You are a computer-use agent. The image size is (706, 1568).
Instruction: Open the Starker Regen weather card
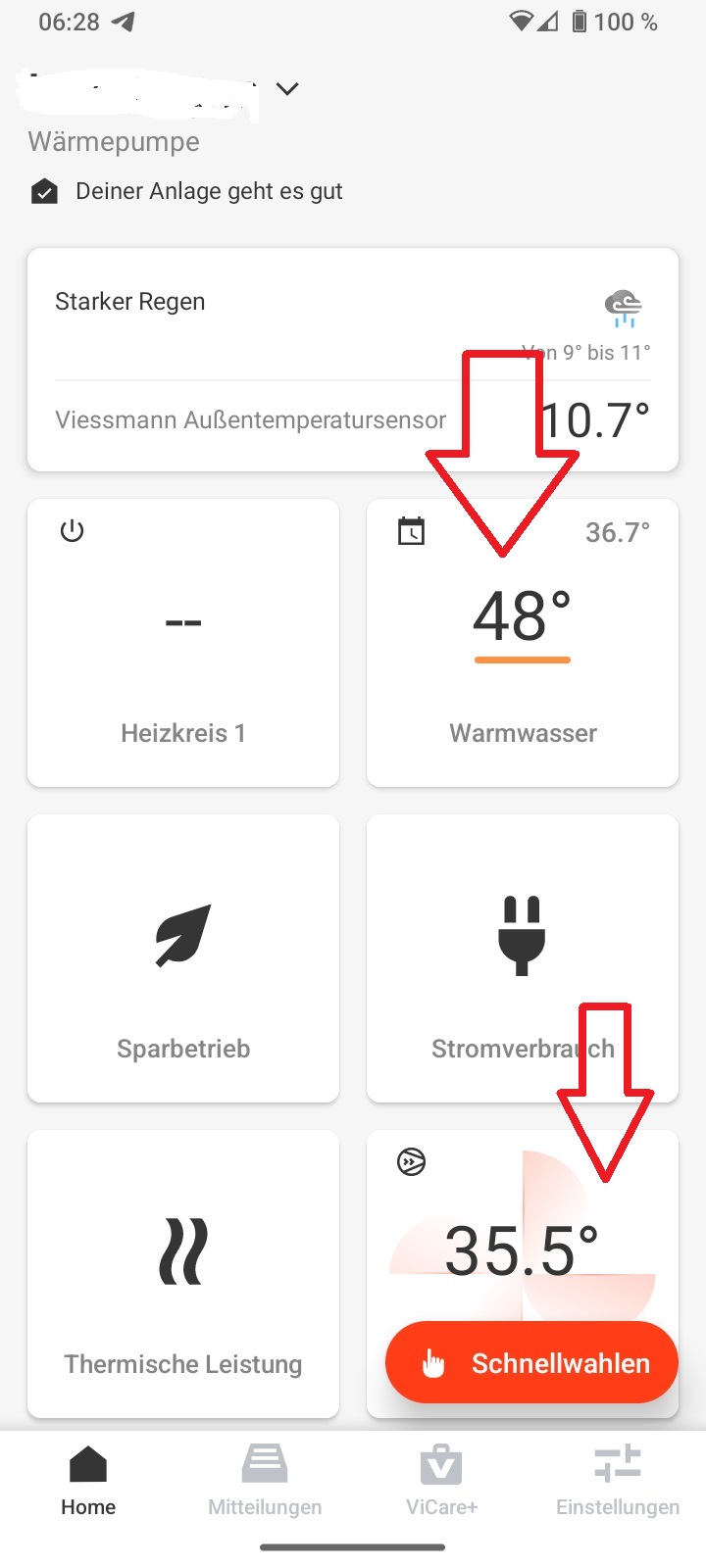pos(294,323)
